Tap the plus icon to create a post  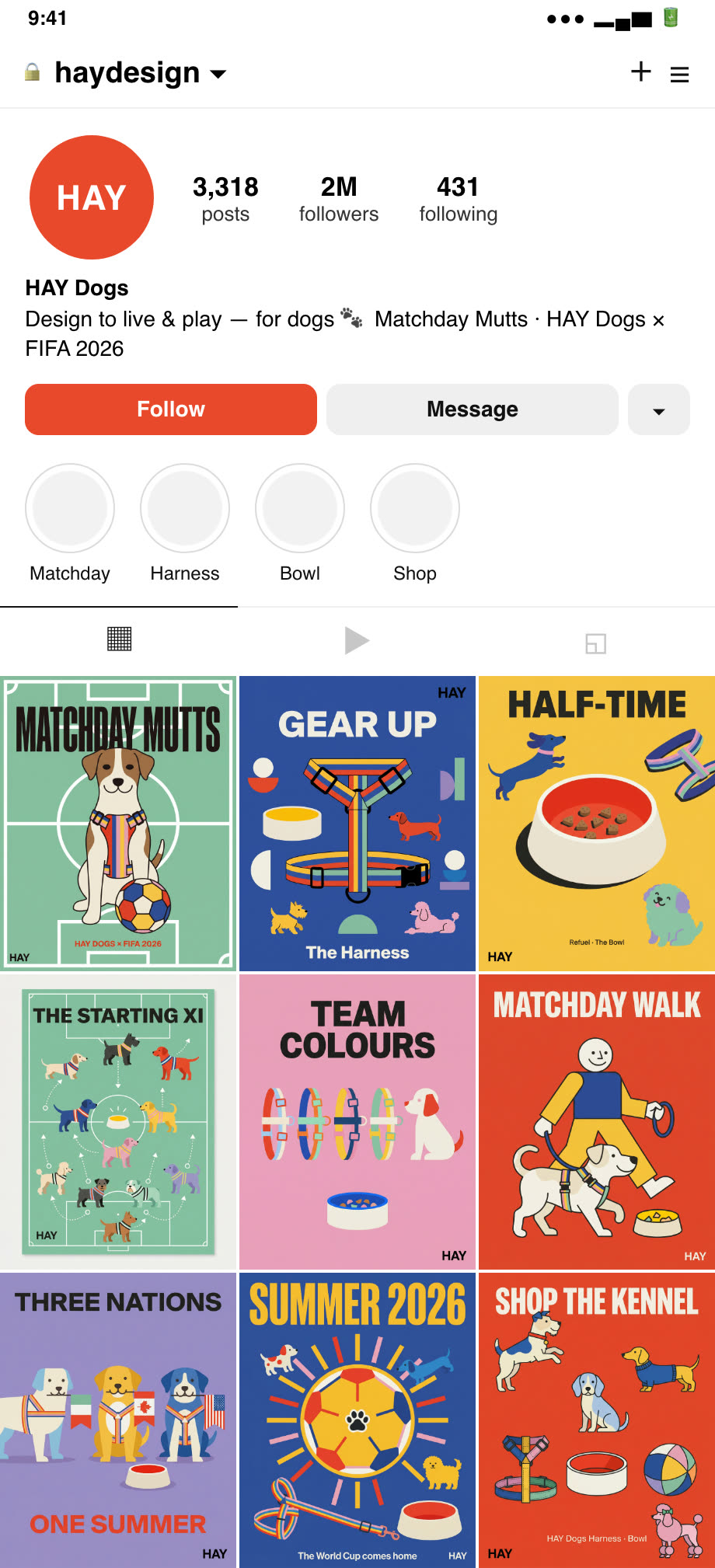tap(640, 72)
